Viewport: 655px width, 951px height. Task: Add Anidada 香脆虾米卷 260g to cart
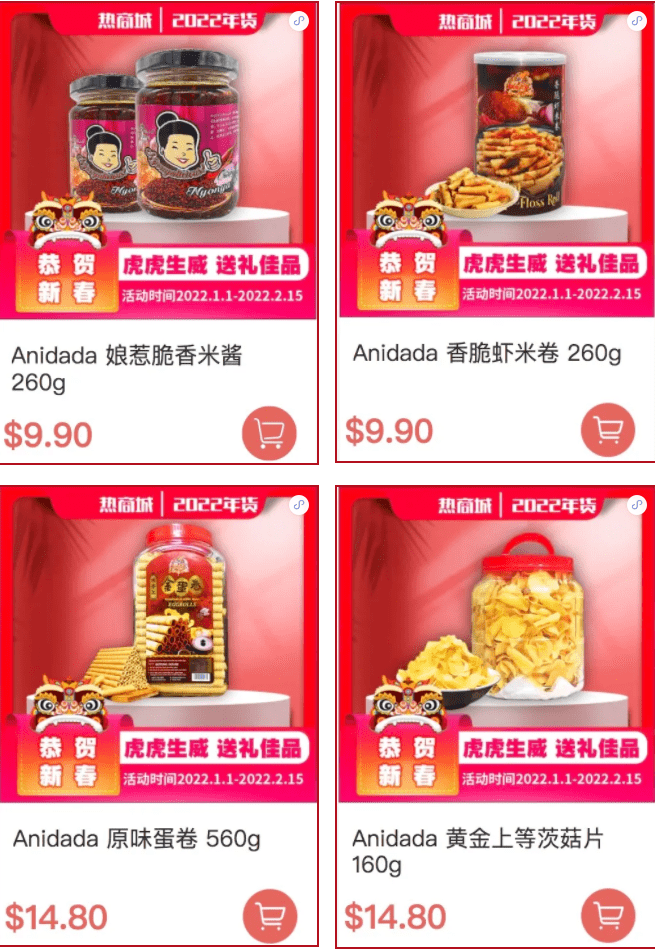(x=608, y=430)
